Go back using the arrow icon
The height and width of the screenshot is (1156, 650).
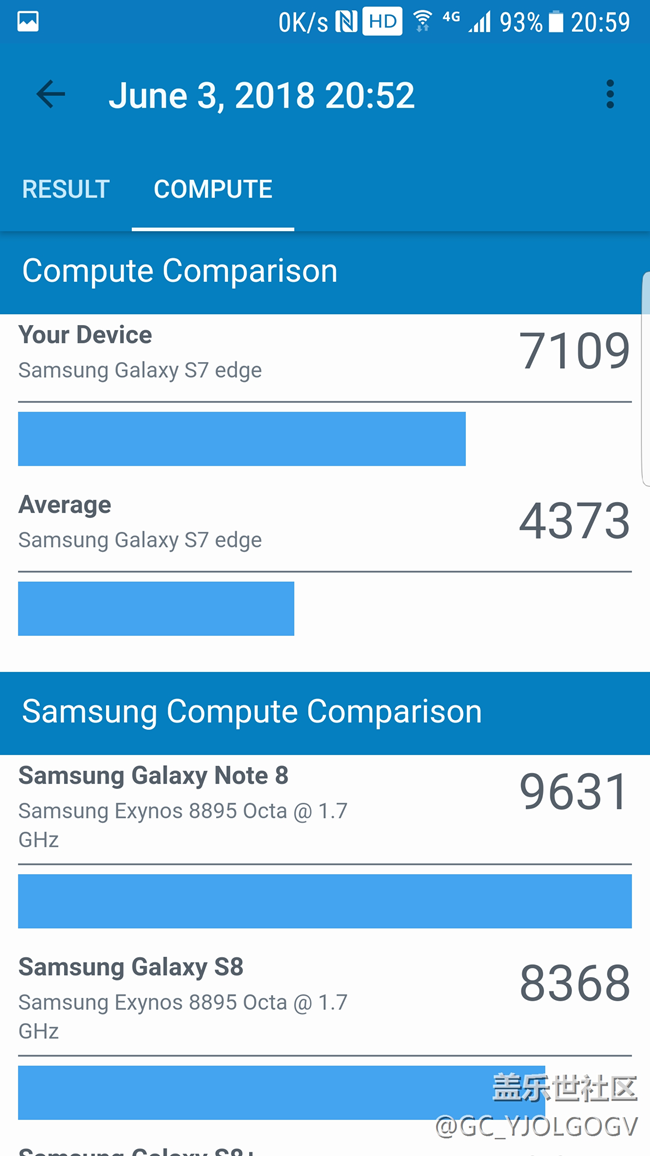click(x=50, y=95)
